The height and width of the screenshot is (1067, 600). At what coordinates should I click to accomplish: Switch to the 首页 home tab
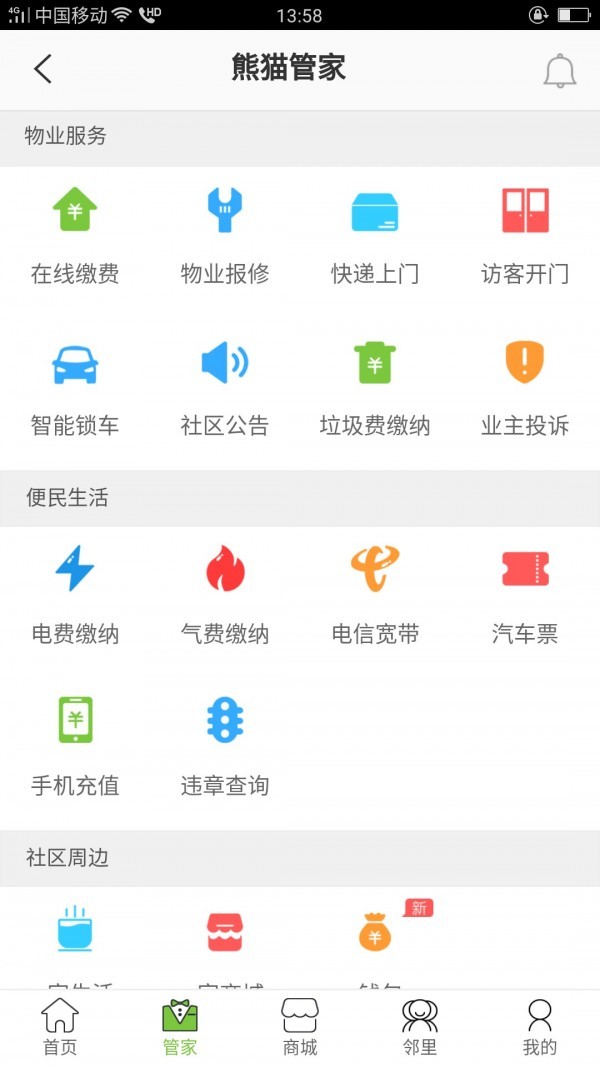tap(60, 1028)
